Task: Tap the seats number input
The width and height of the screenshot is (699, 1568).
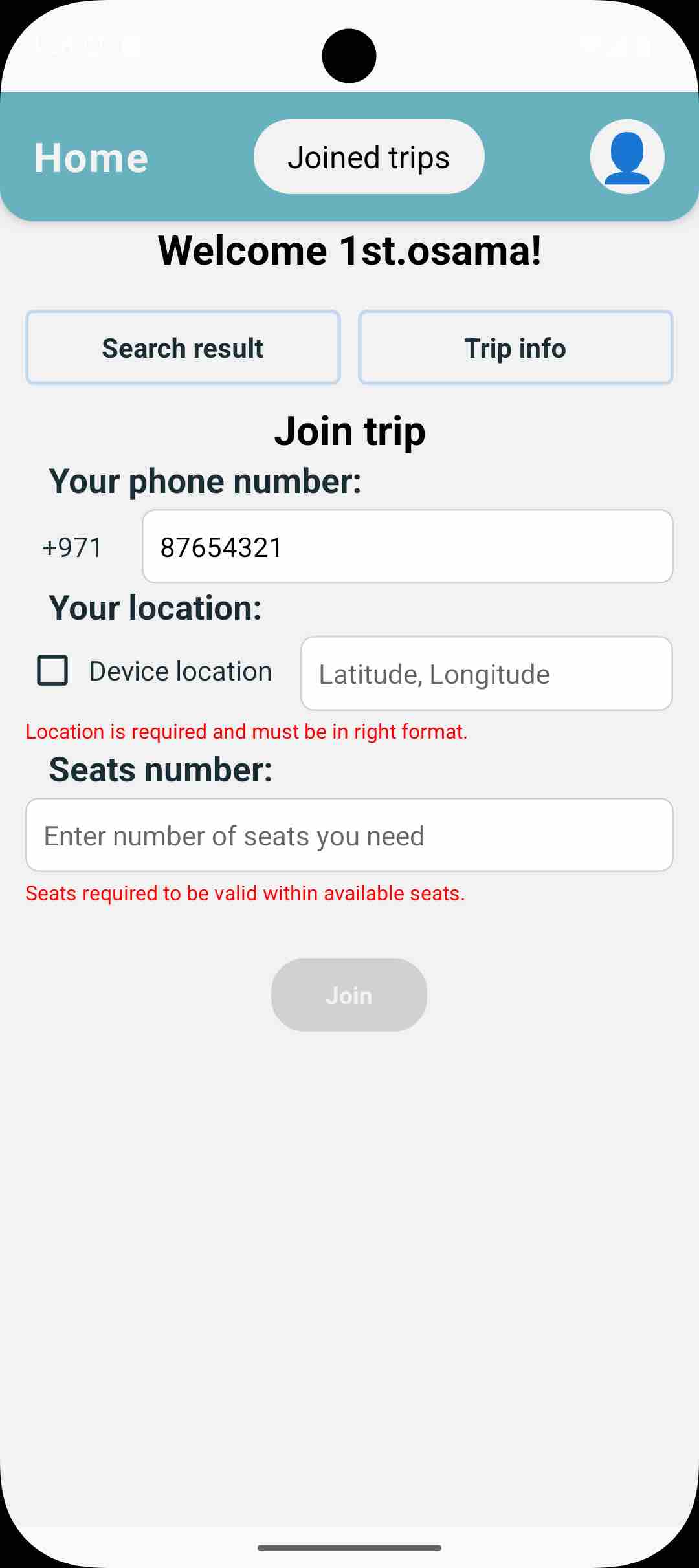Action: [x=349, y=835]
